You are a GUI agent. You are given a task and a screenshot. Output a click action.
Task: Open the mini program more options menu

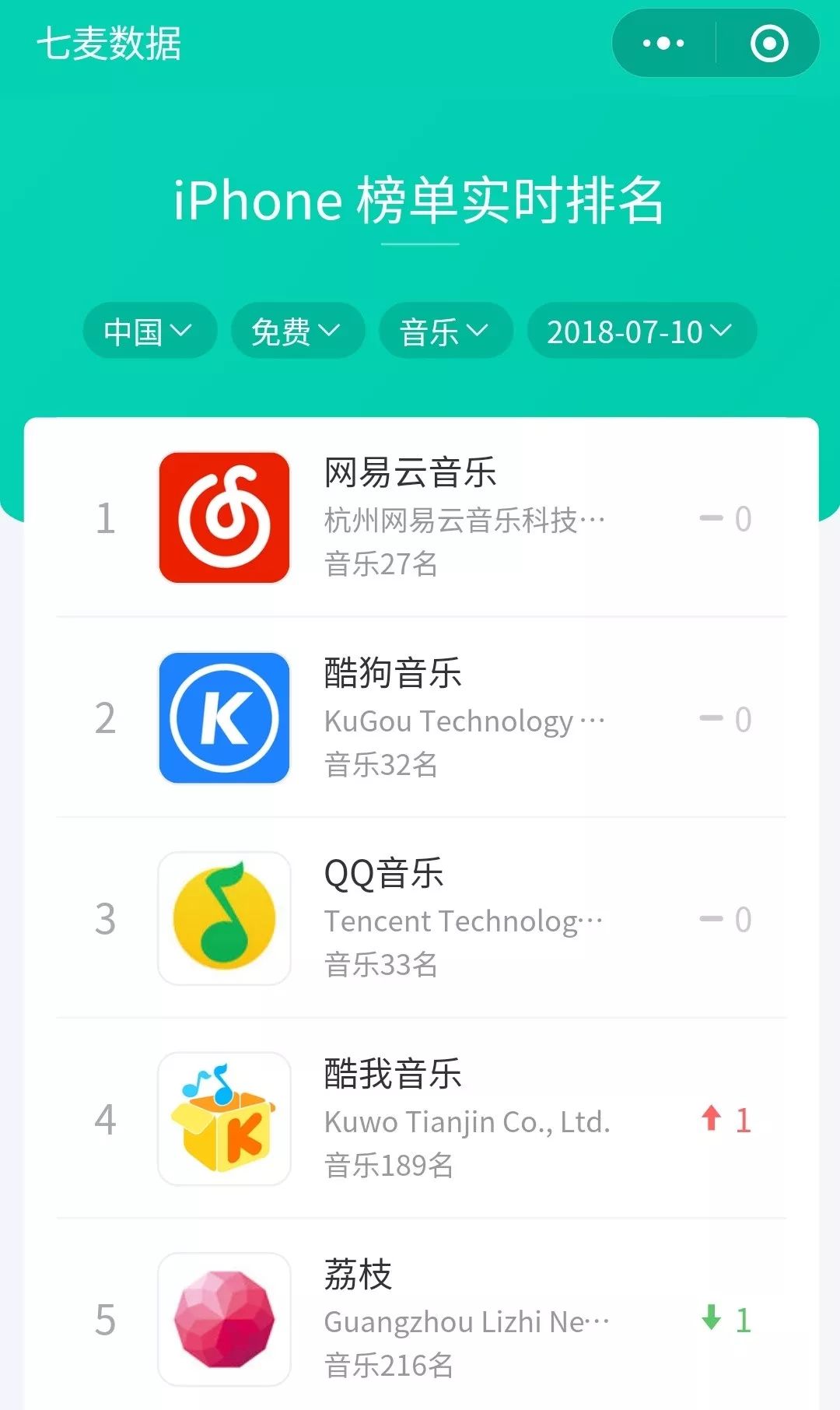[x=663, y=44]
